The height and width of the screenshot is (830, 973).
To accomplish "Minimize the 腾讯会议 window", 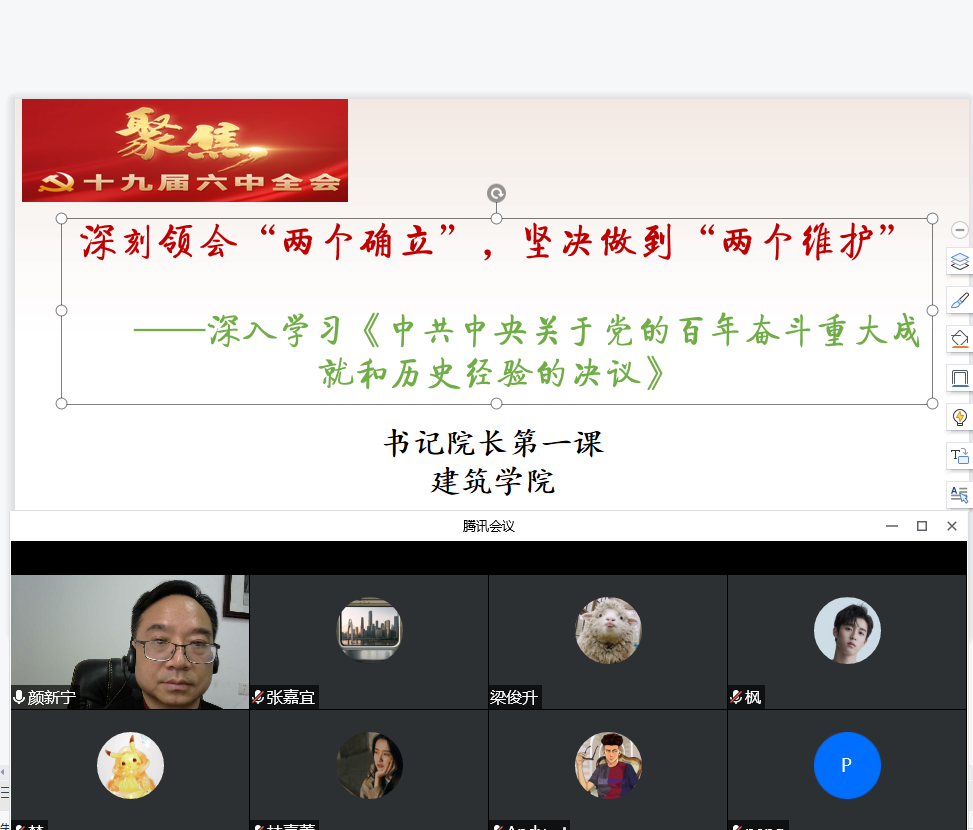I will 892,526.
